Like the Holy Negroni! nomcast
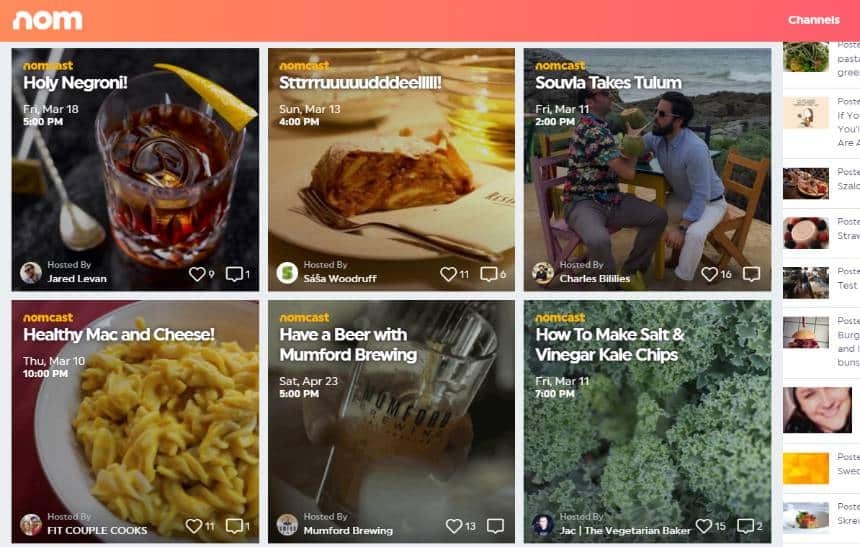The image size is (860, 547). (x=197, y=274)
